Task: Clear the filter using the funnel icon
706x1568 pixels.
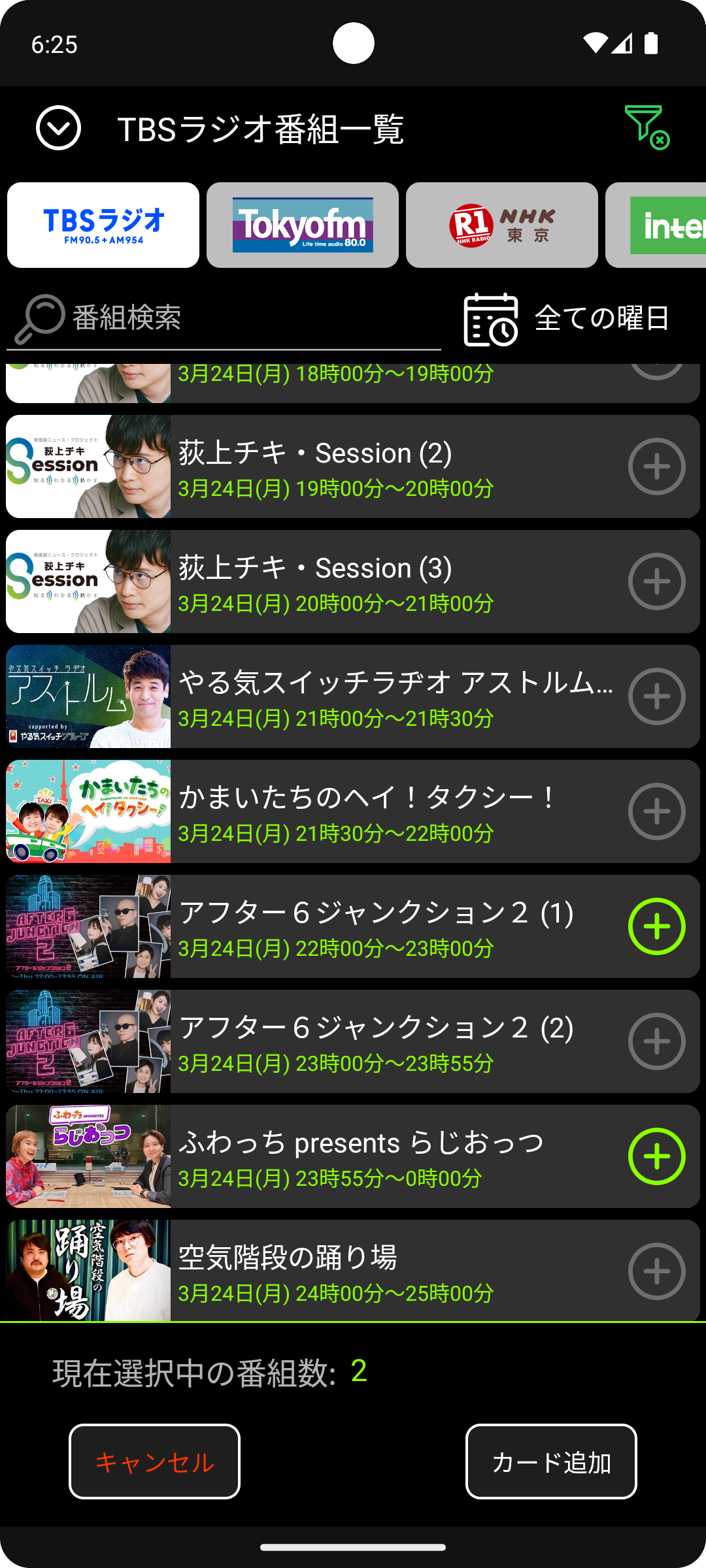Action: click(x=646, y=127)
